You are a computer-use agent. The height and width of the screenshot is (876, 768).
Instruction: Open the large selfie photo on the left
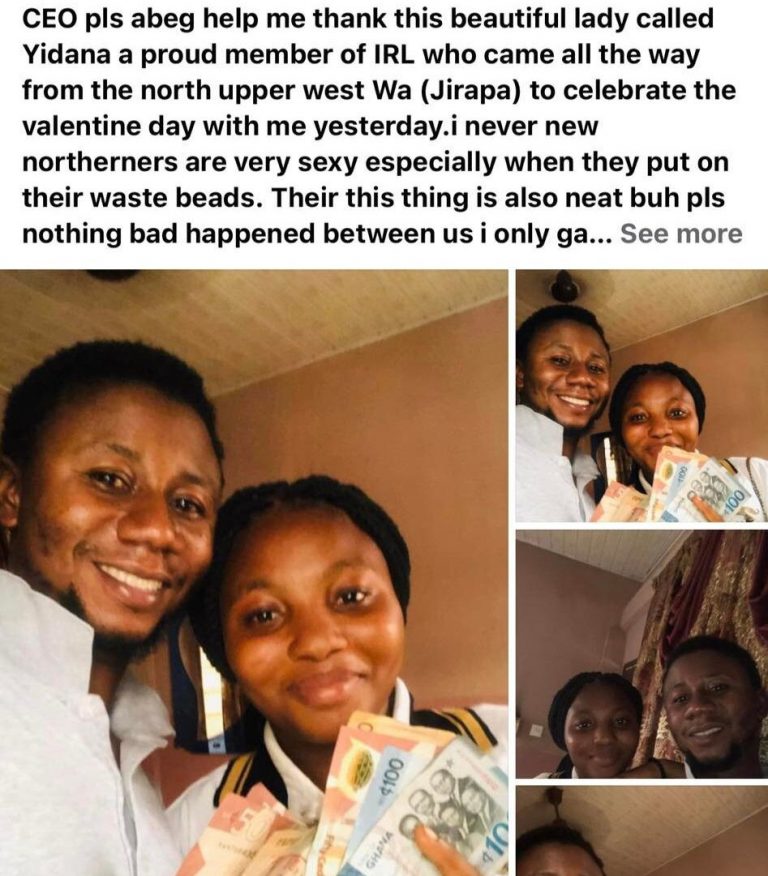coord(254,572)
